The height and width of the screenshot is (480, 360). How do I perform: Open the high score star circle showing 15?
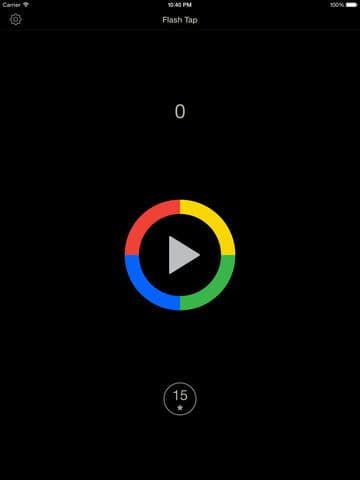click(x=180, y=399)
